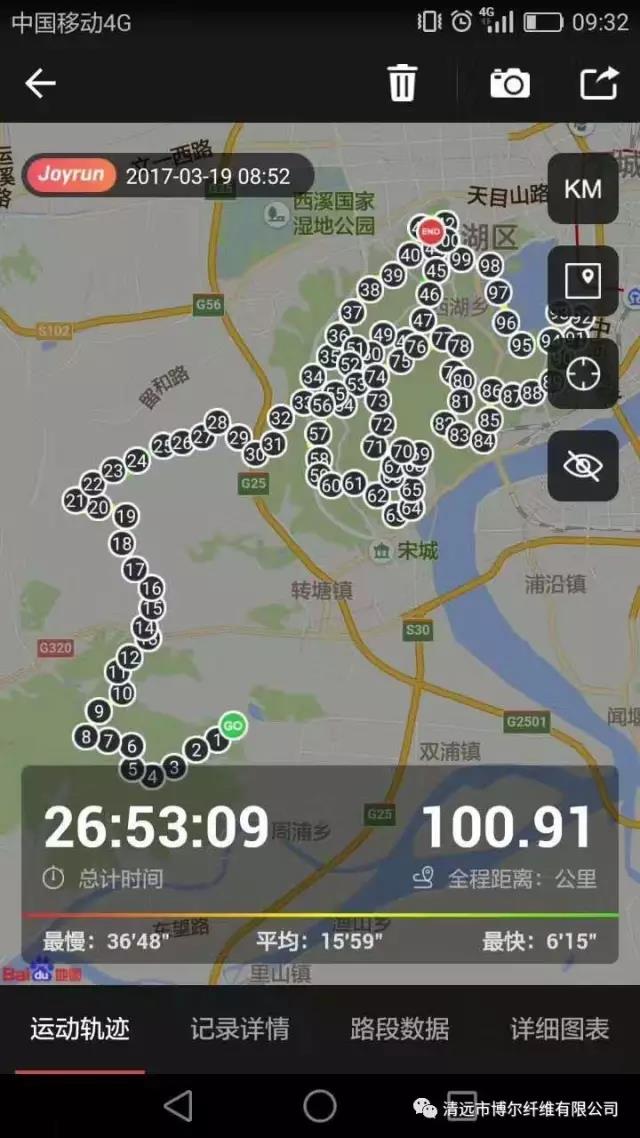The height and width of the screenshot is (1138, 640).
Task: Select the 运动轨迹 tab
Action: click(80, 1029)
